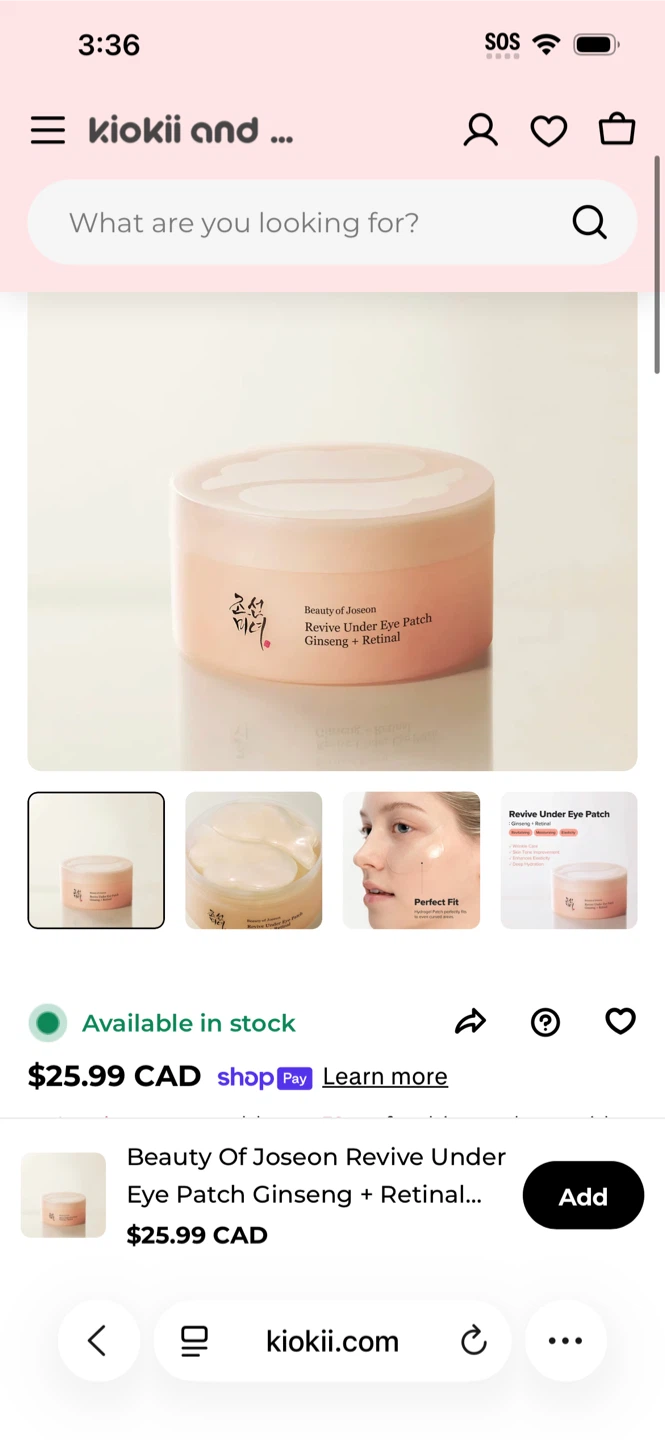Tap Add to put item in cart

583,1196
